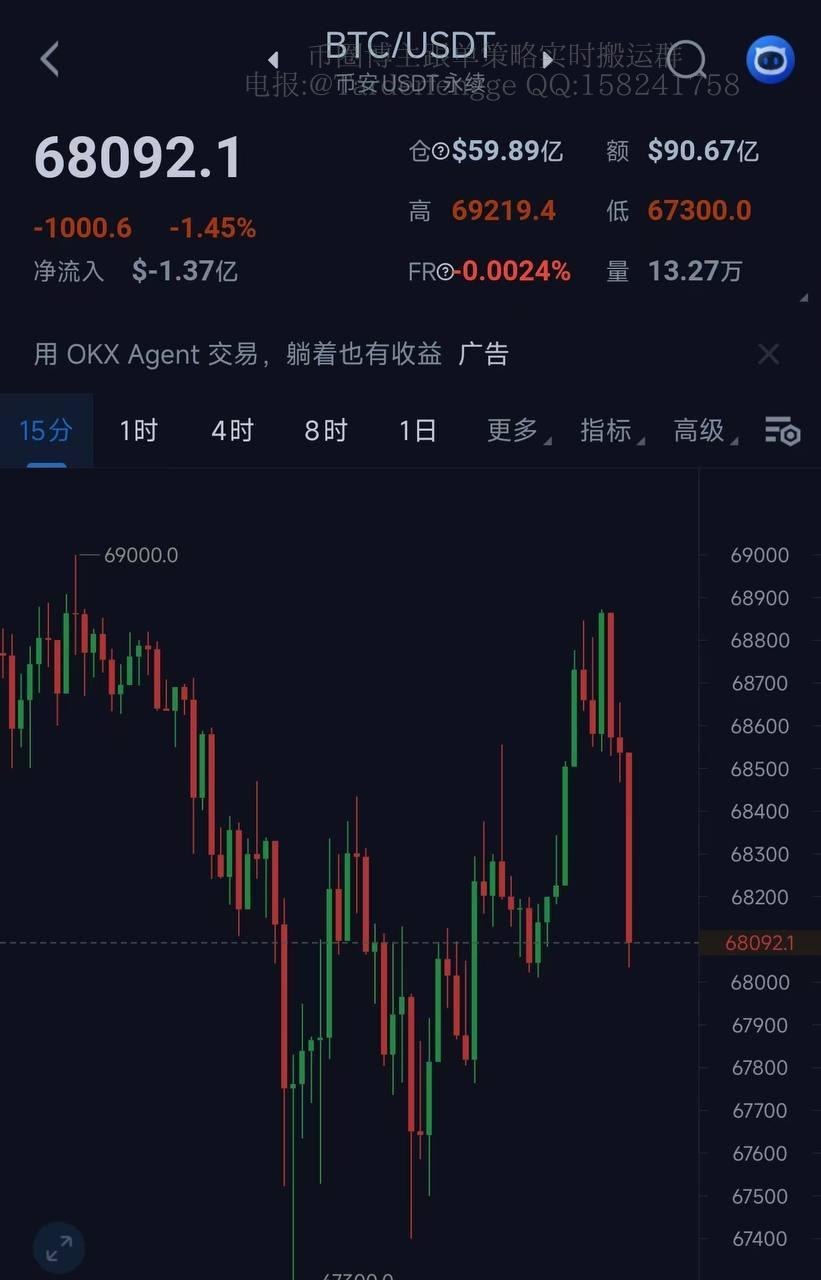Open chart settings icon
The image size is (821, 1280).
[782, 431]
